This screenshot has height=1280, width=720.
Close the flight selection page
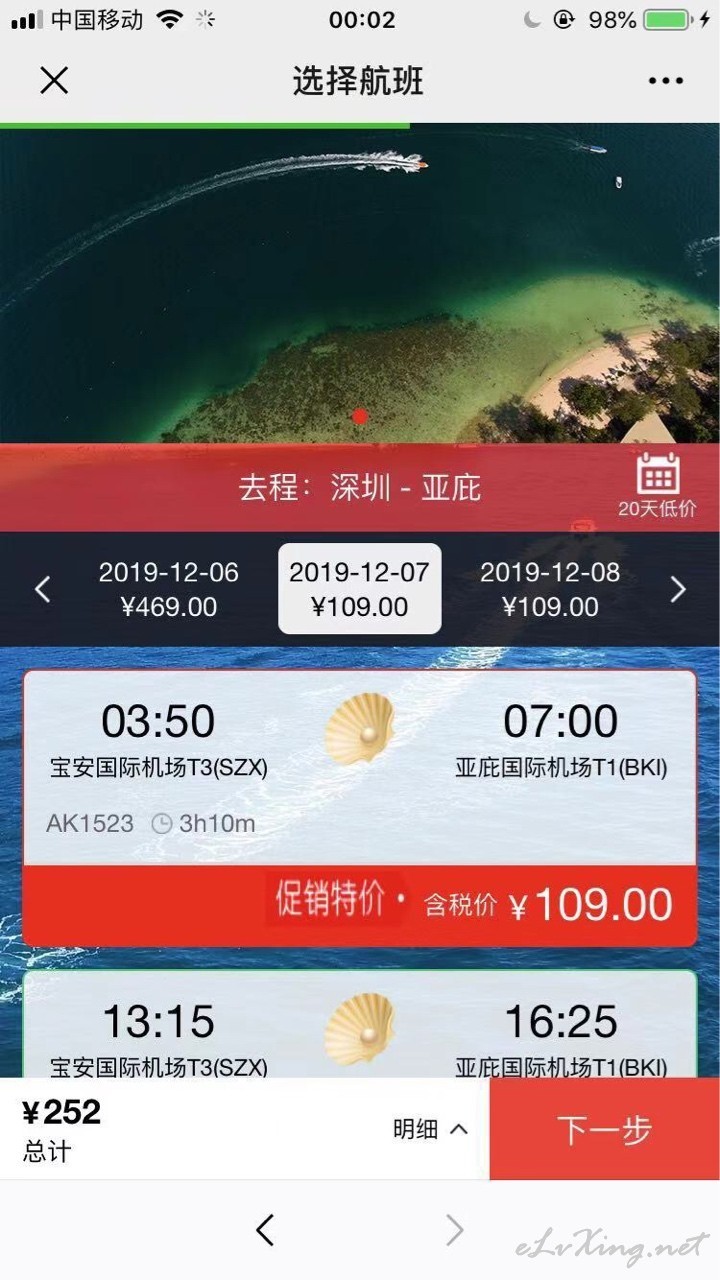[54, 81]
